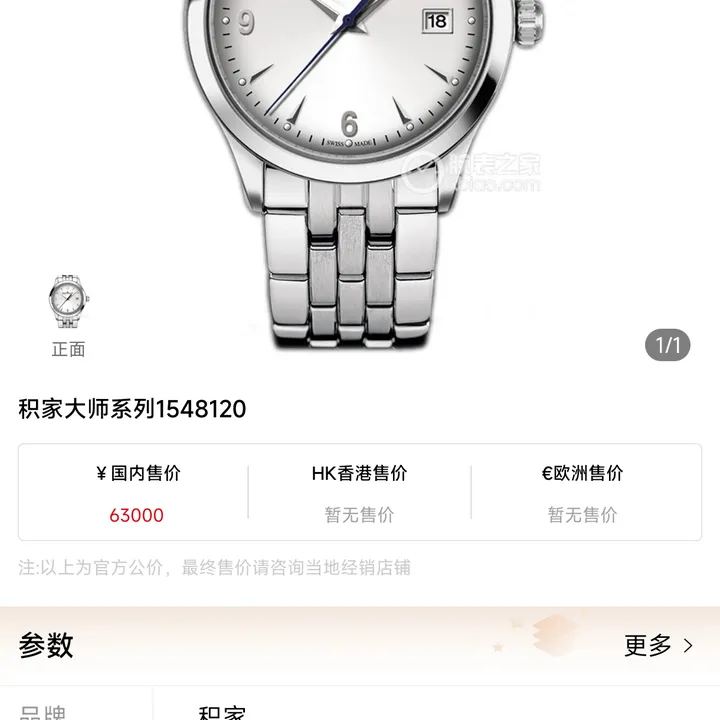Open the main watch photo
Image resolution: width=720 pixels, height=720 pixels.
click(360, 170)
